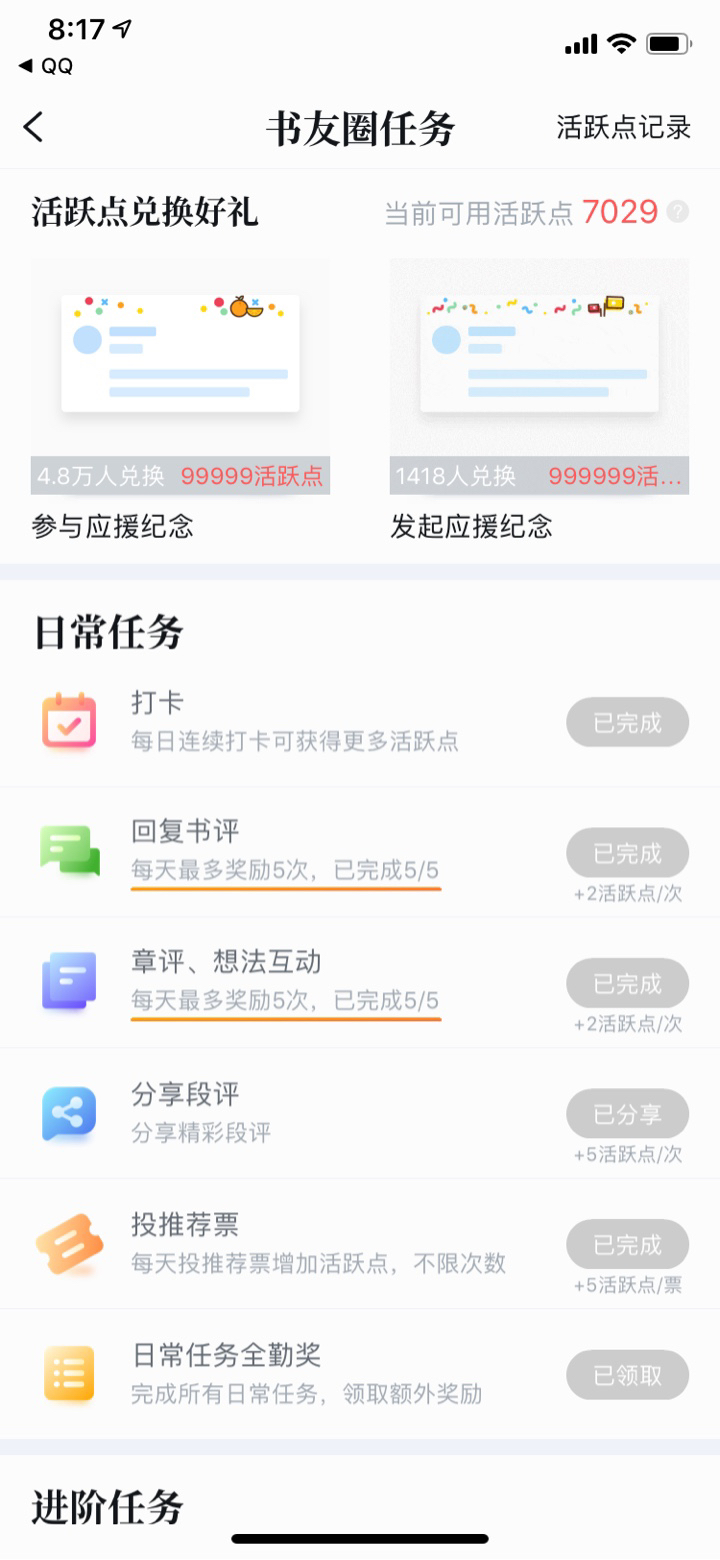
Task: Tap 已分享 button for 分享段评
Action: [x=628, y=1114]
